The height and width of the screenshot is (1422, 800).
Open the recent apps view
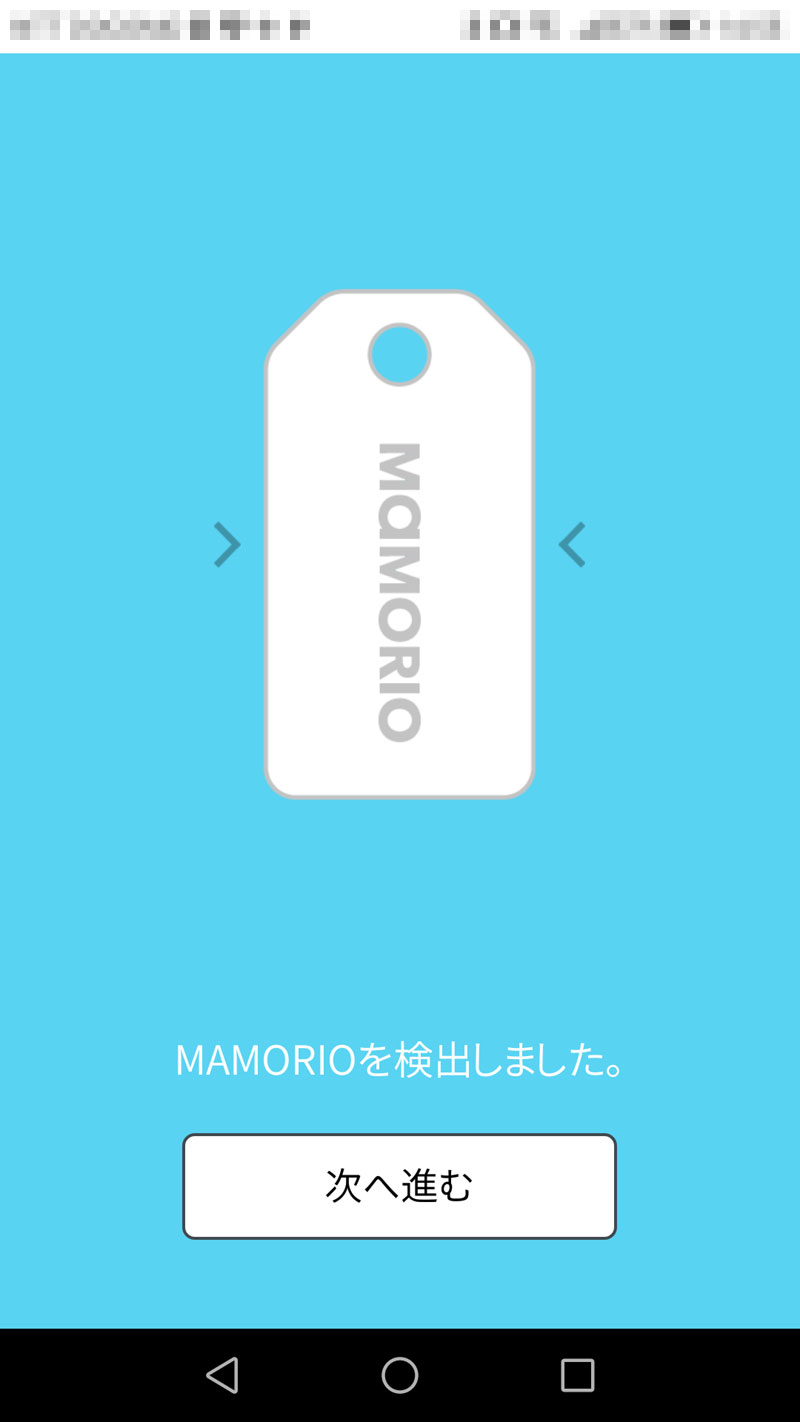(x=577, y=1375)
